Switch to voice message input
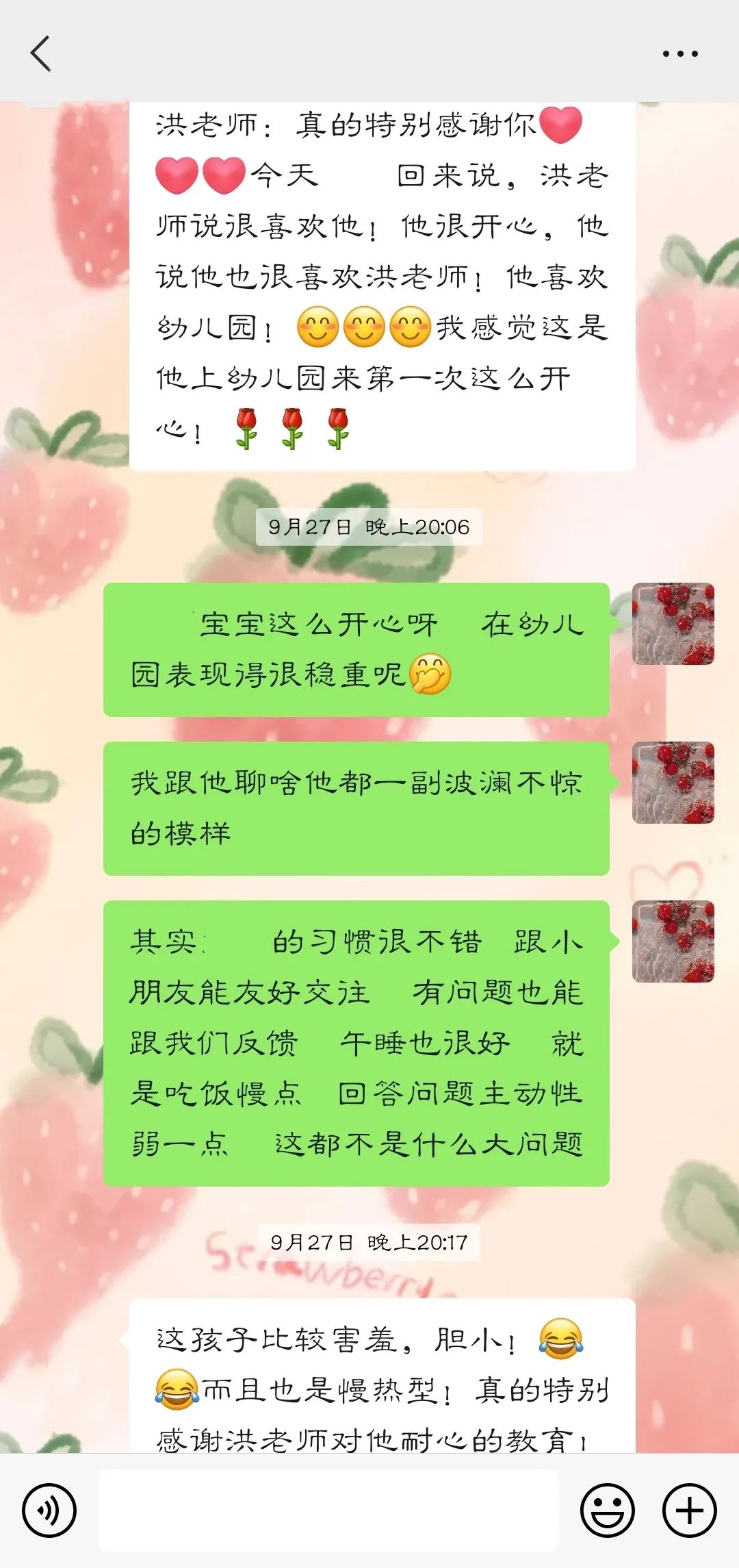This screenshot has height=1568, width=739. 49,1510
